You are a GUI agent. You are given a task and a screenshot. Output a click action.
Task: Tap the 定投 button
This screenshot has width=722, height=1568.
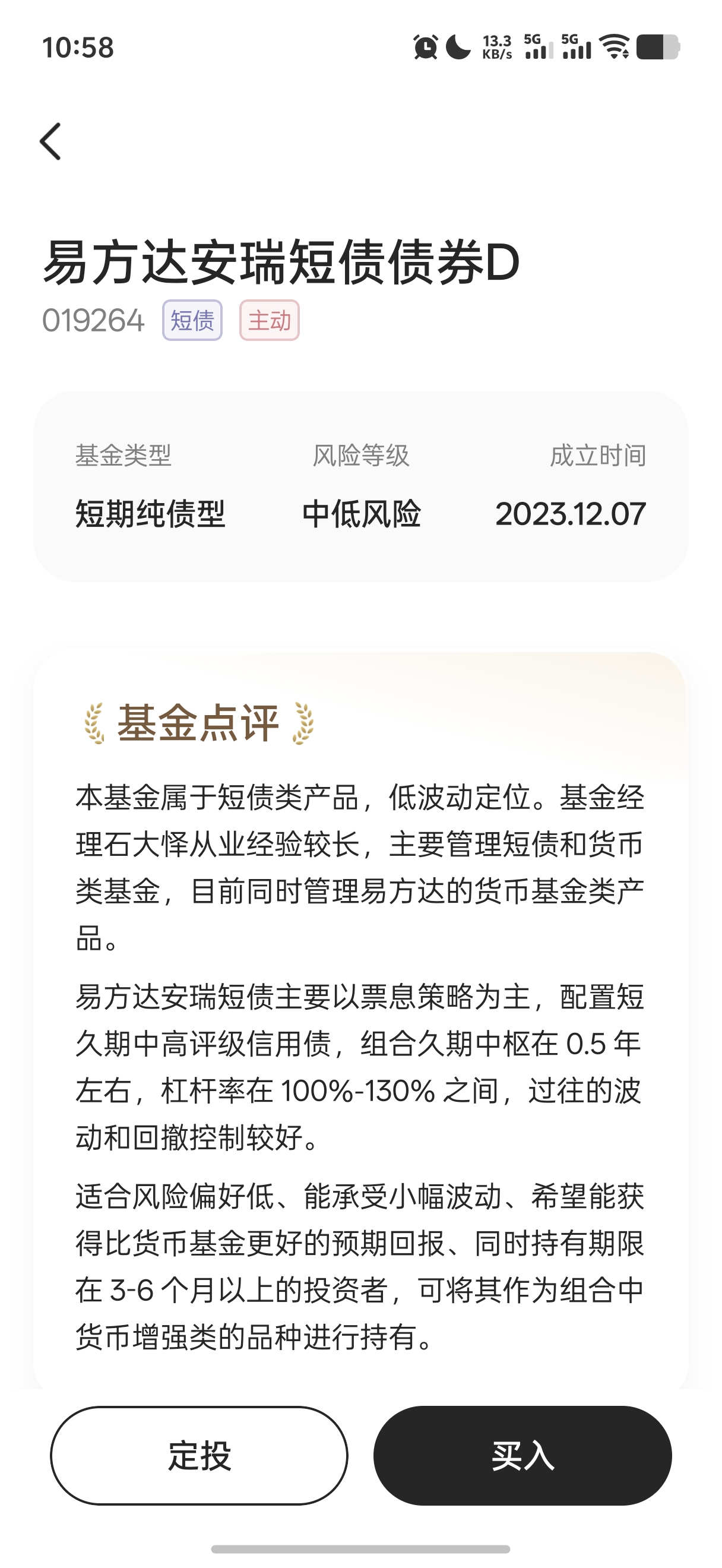pos(199,1456)
